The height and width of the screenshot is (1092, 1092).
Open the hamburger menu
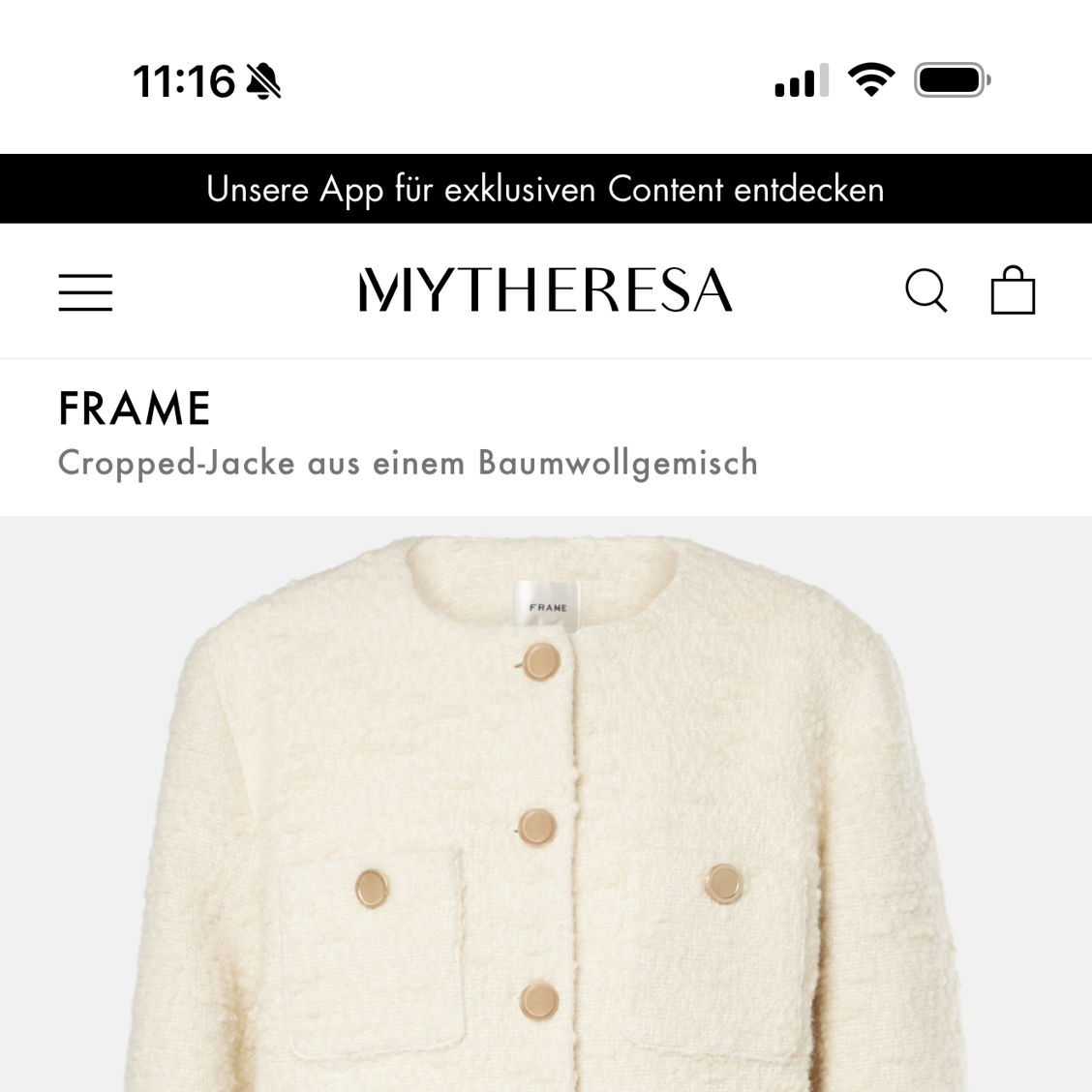[x=85, y=291]
